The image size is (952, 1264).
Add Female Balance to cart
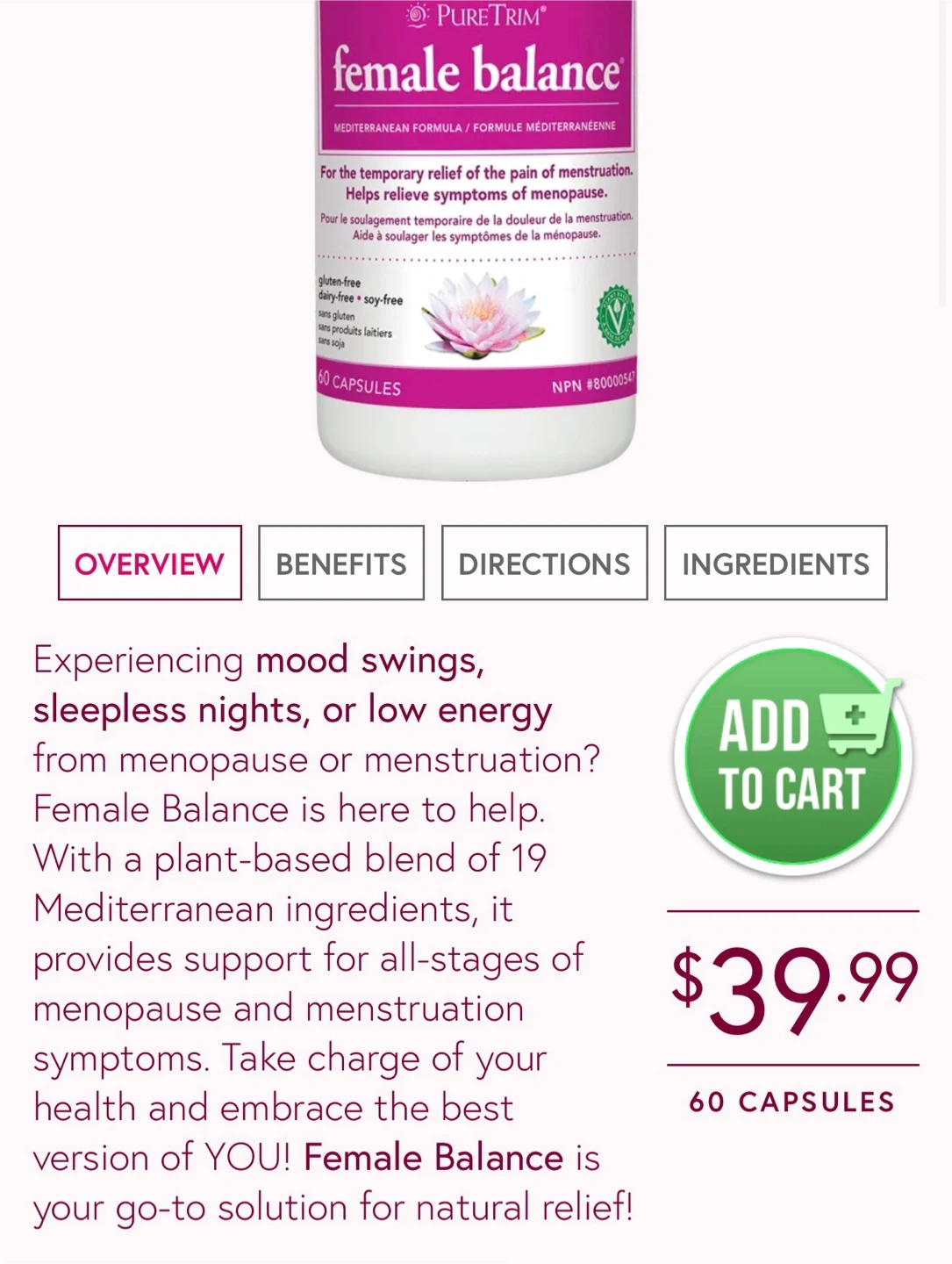coord(793,757)
